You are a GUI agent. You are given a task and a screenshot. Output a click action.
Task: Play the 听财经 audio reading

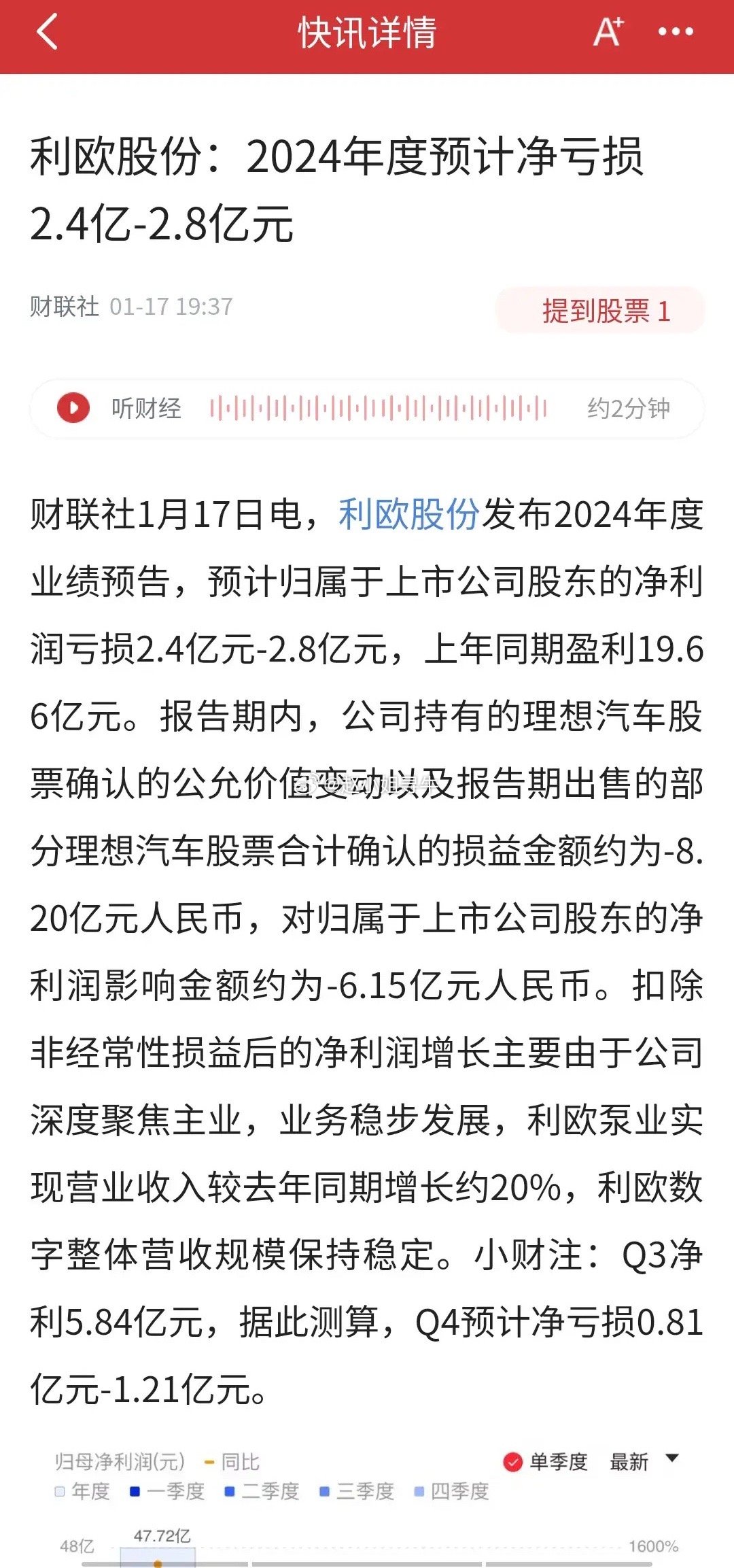click(x=73, y=409)
